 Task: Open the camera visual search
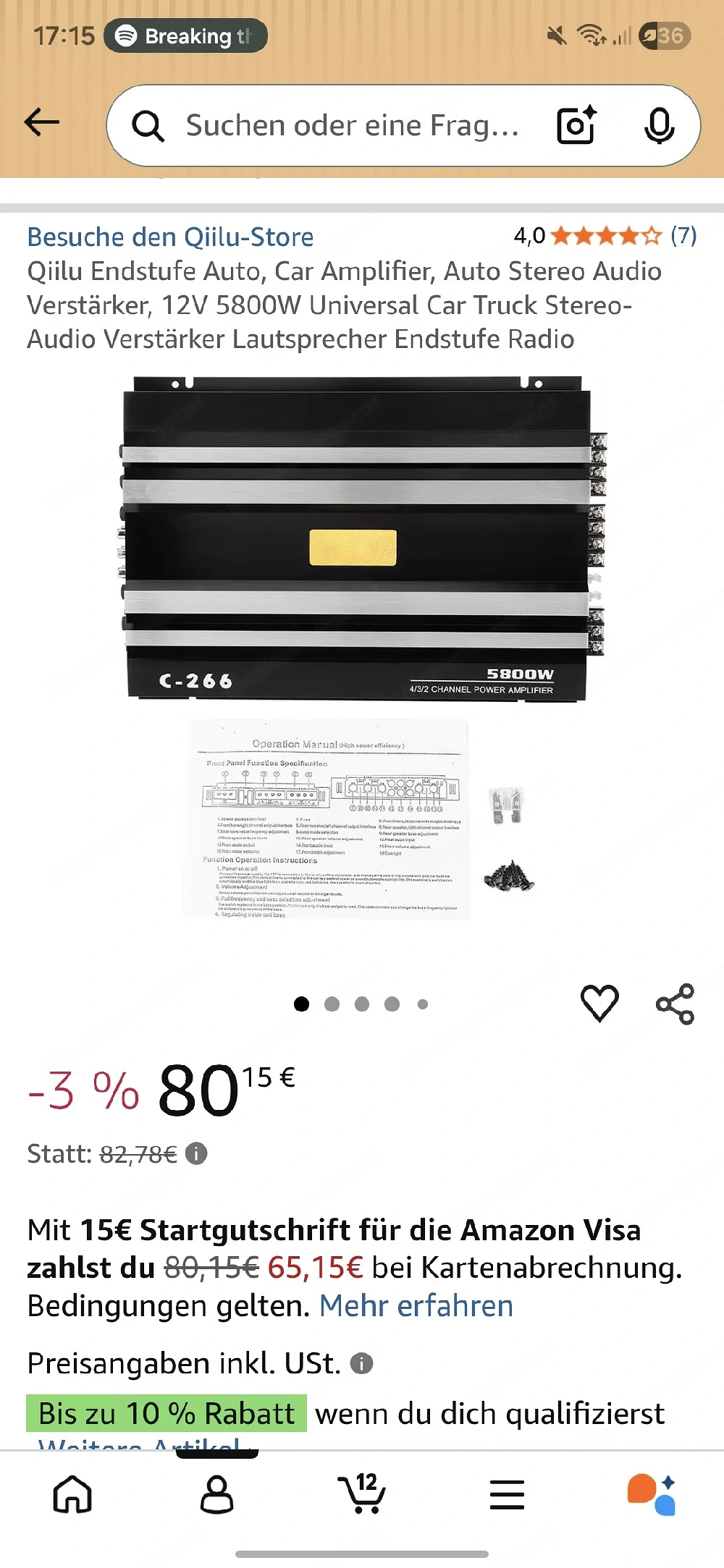pyautogui.click(x=576, y=124)
